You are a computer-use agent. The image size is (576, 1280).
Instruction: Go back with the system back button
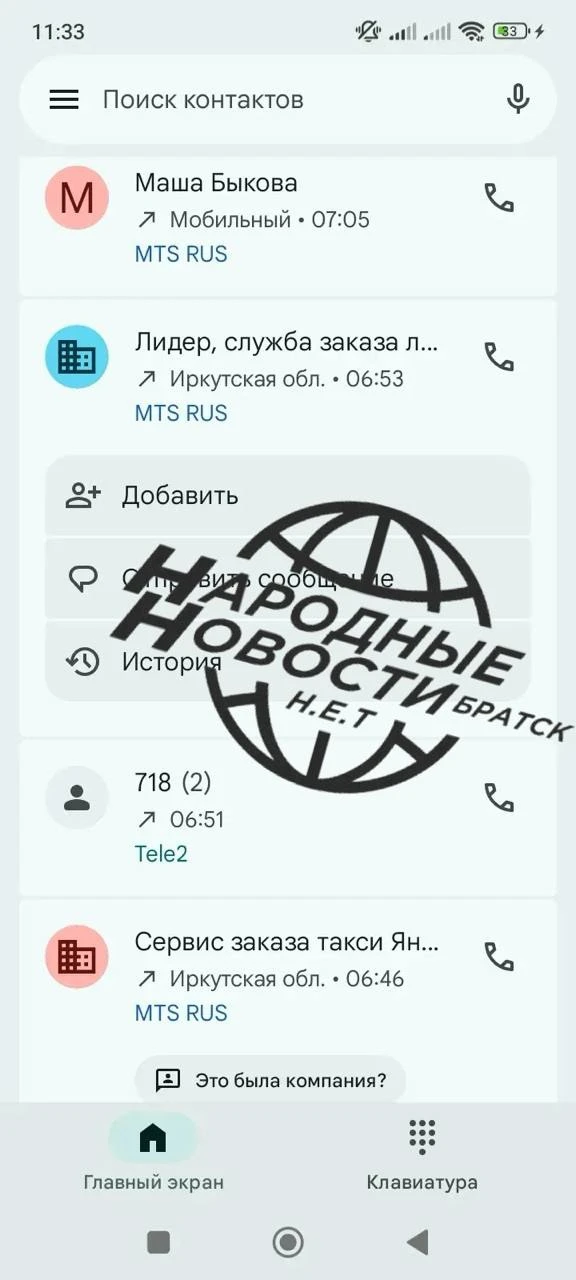(418, 1242)
